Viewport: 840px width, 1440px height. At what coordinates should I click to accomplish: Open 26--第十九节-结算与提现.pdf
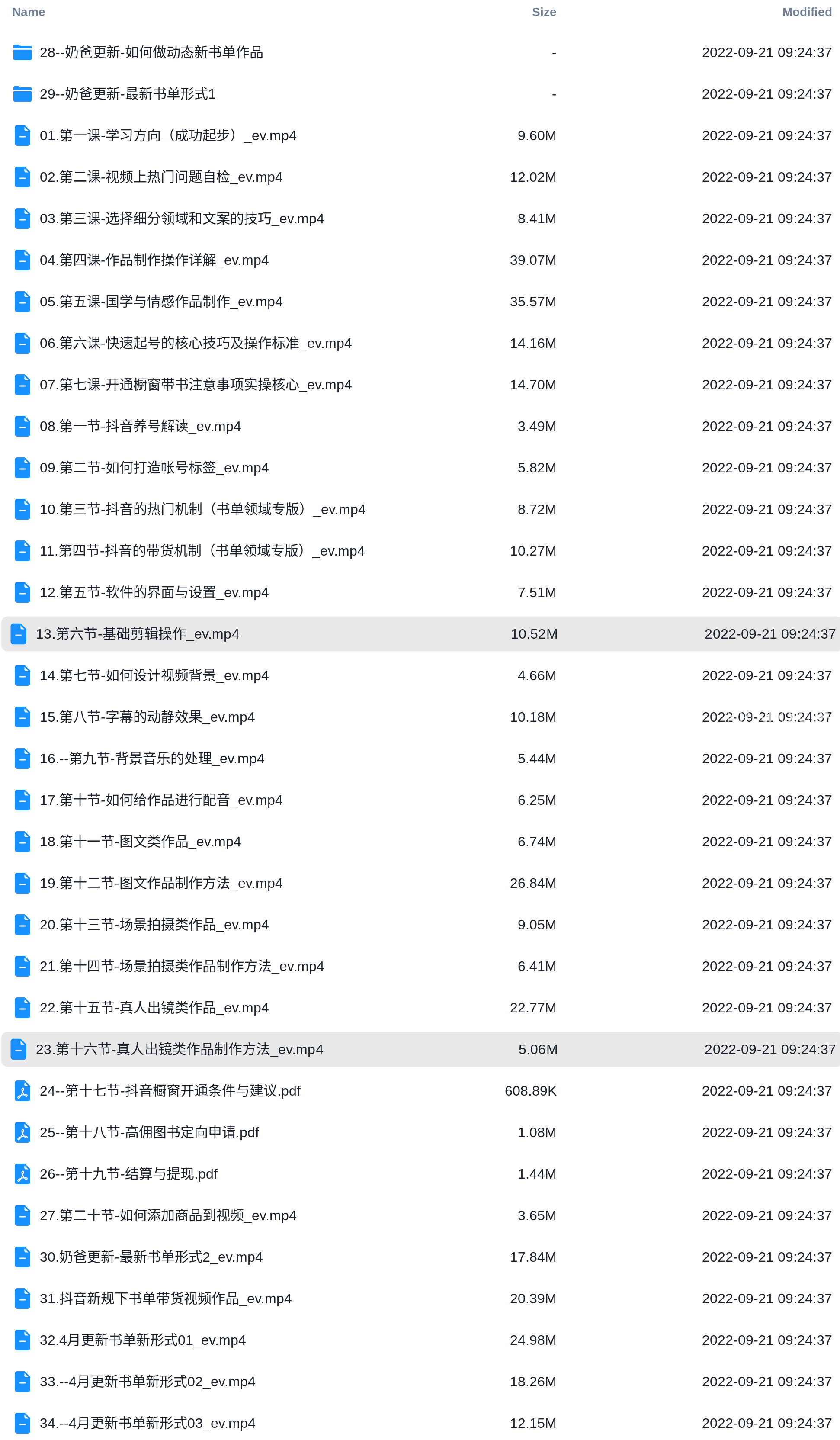point(128,1174)
